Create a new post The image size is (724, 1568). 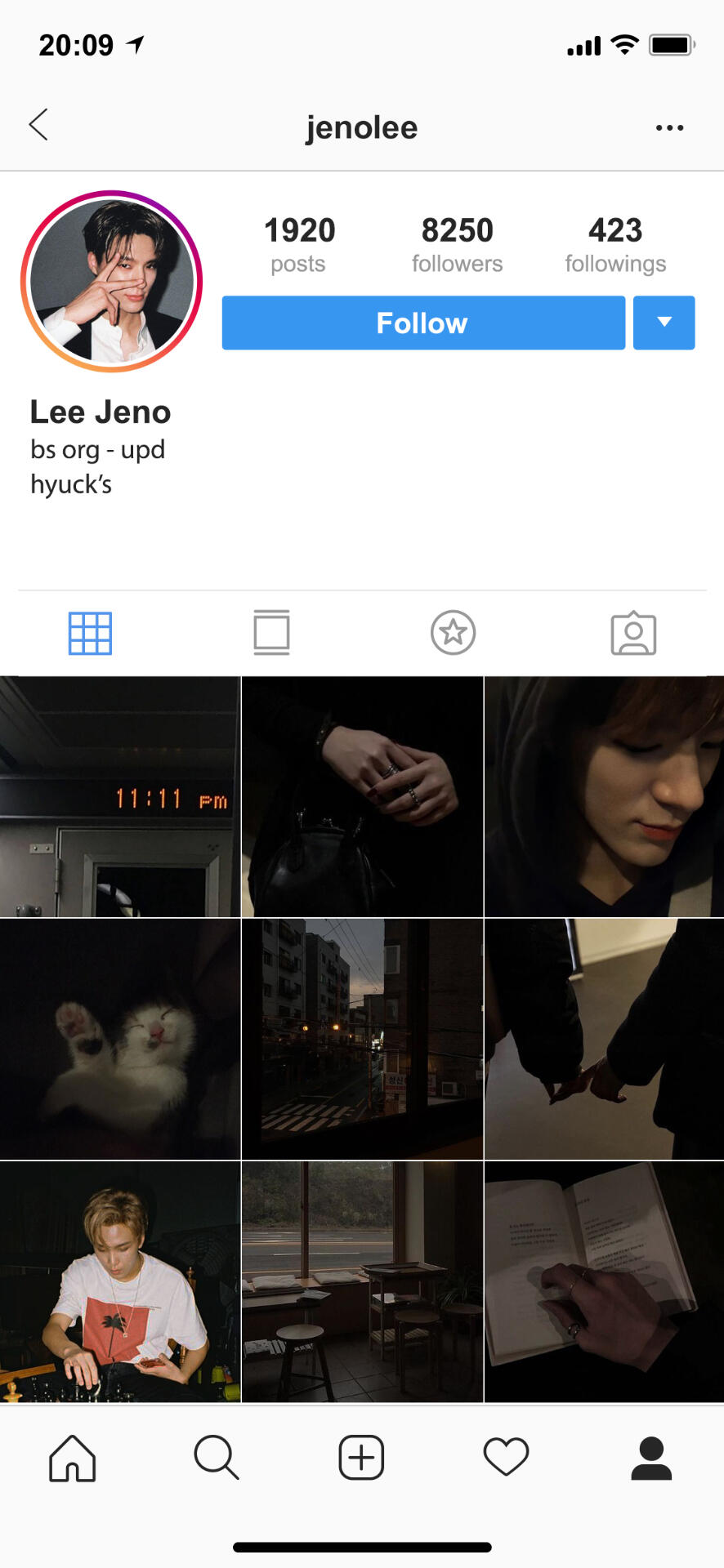tap(361, 1458)
